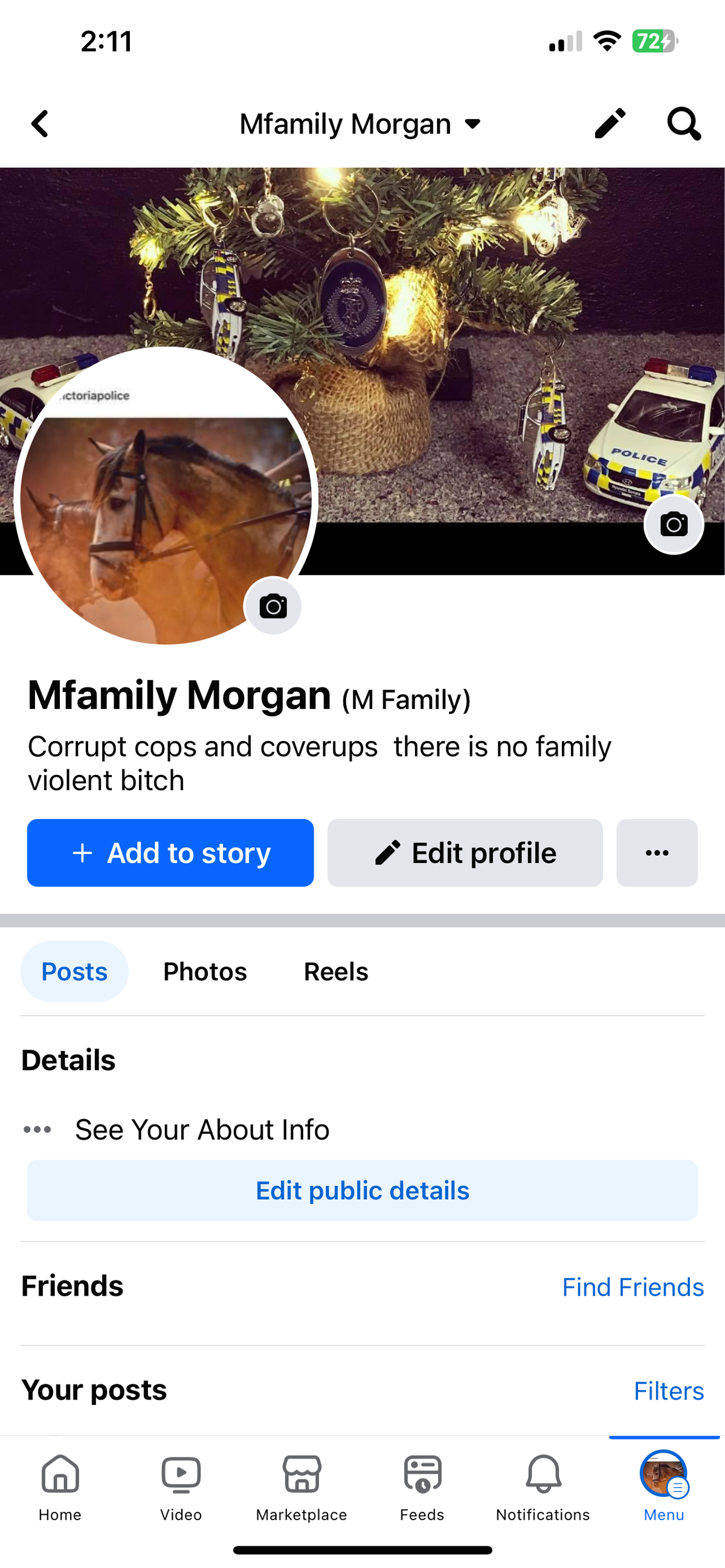725x1568 pixels.
Task: Open Edit profile
Action: pyautogui.click(x=465, y=853)
